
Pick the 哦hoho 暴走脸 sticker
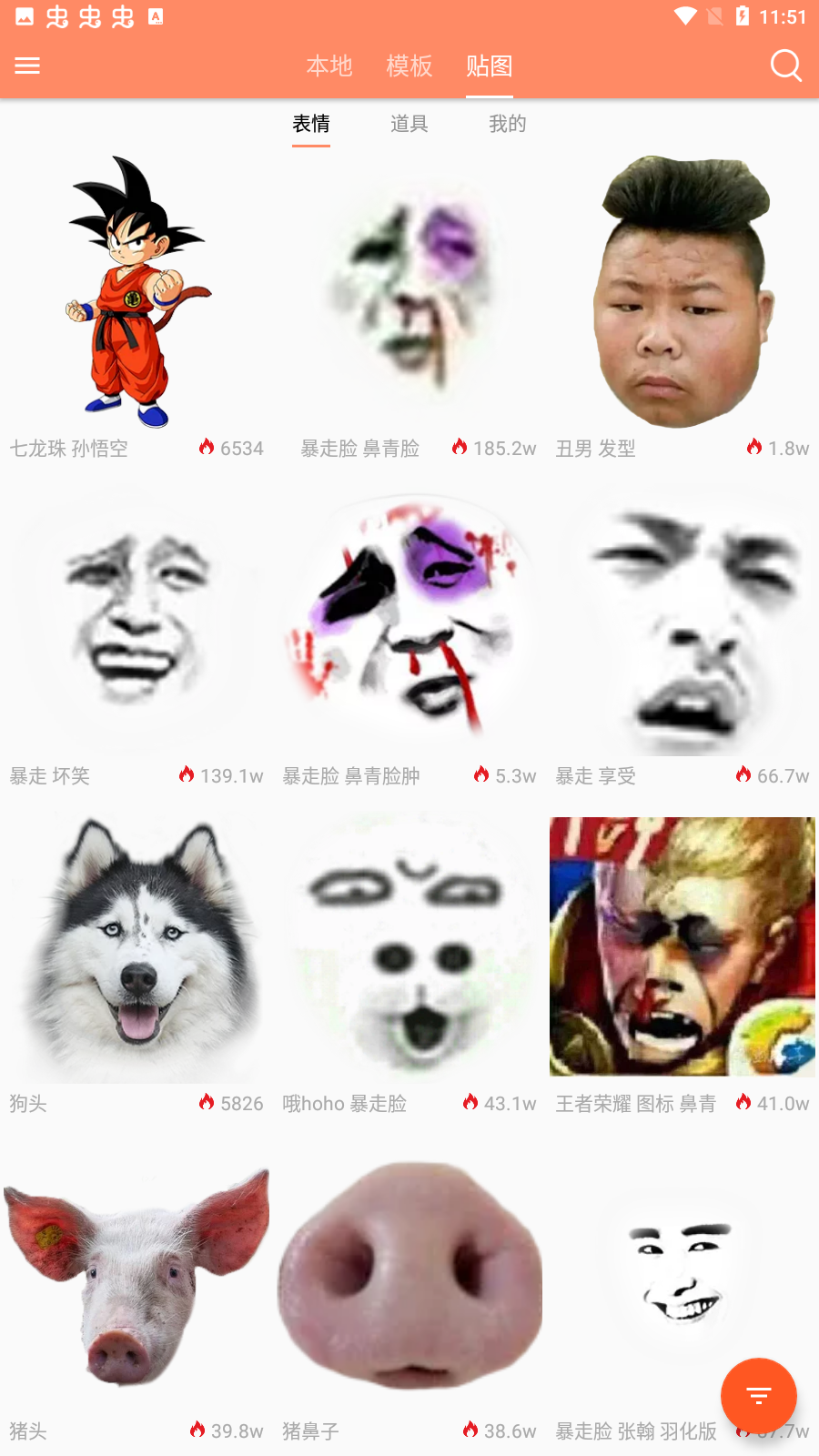[409, 946]
